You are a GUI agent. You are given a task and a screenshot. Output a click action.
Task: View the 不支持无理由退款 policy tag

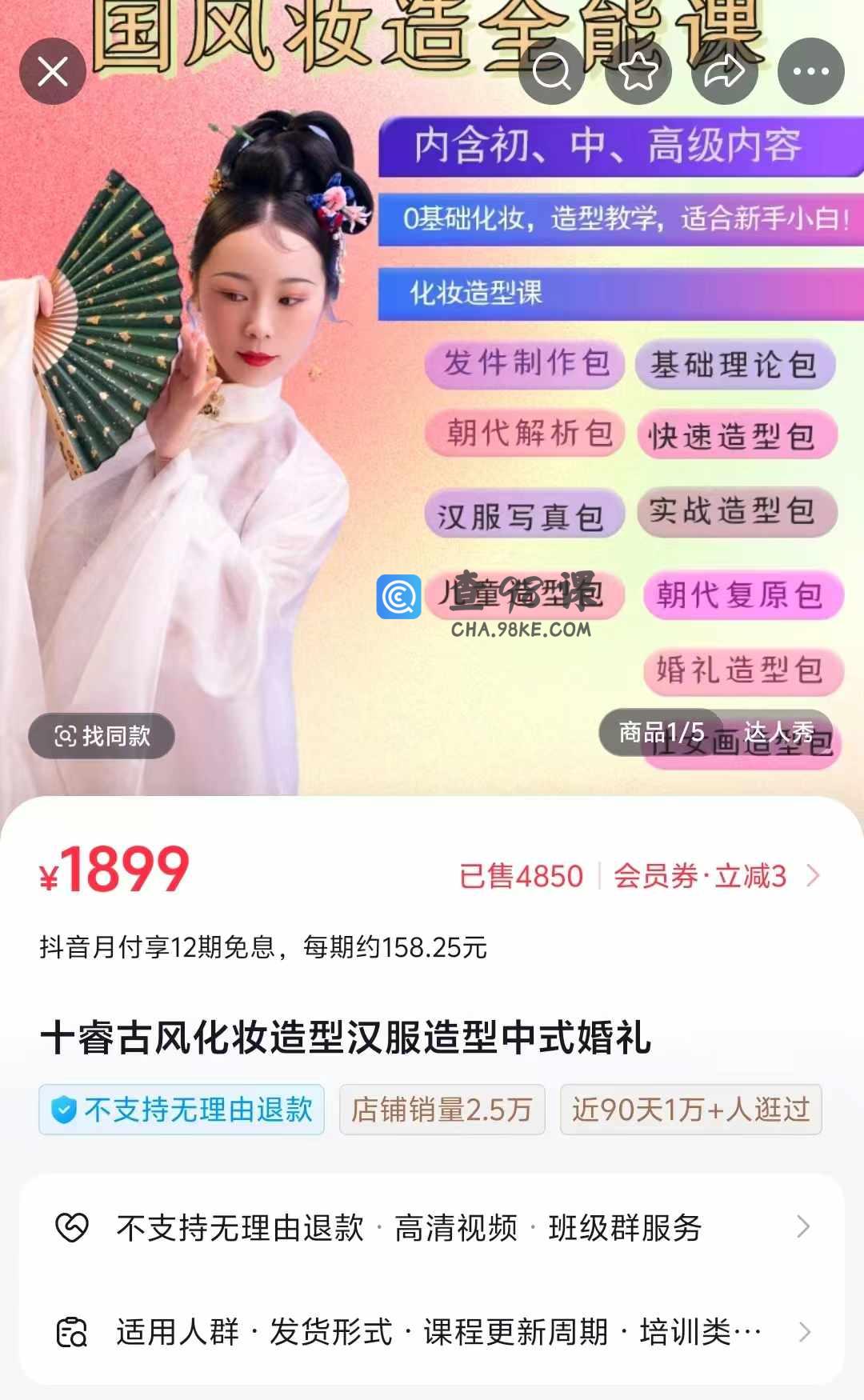182,1110
